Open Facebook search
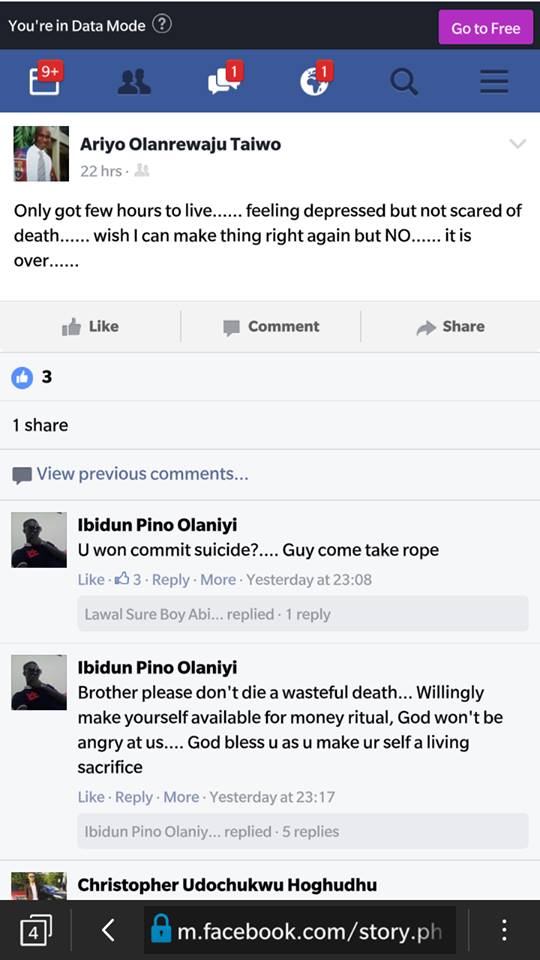This screenshot has width=540, height=960. click(404, 81)
